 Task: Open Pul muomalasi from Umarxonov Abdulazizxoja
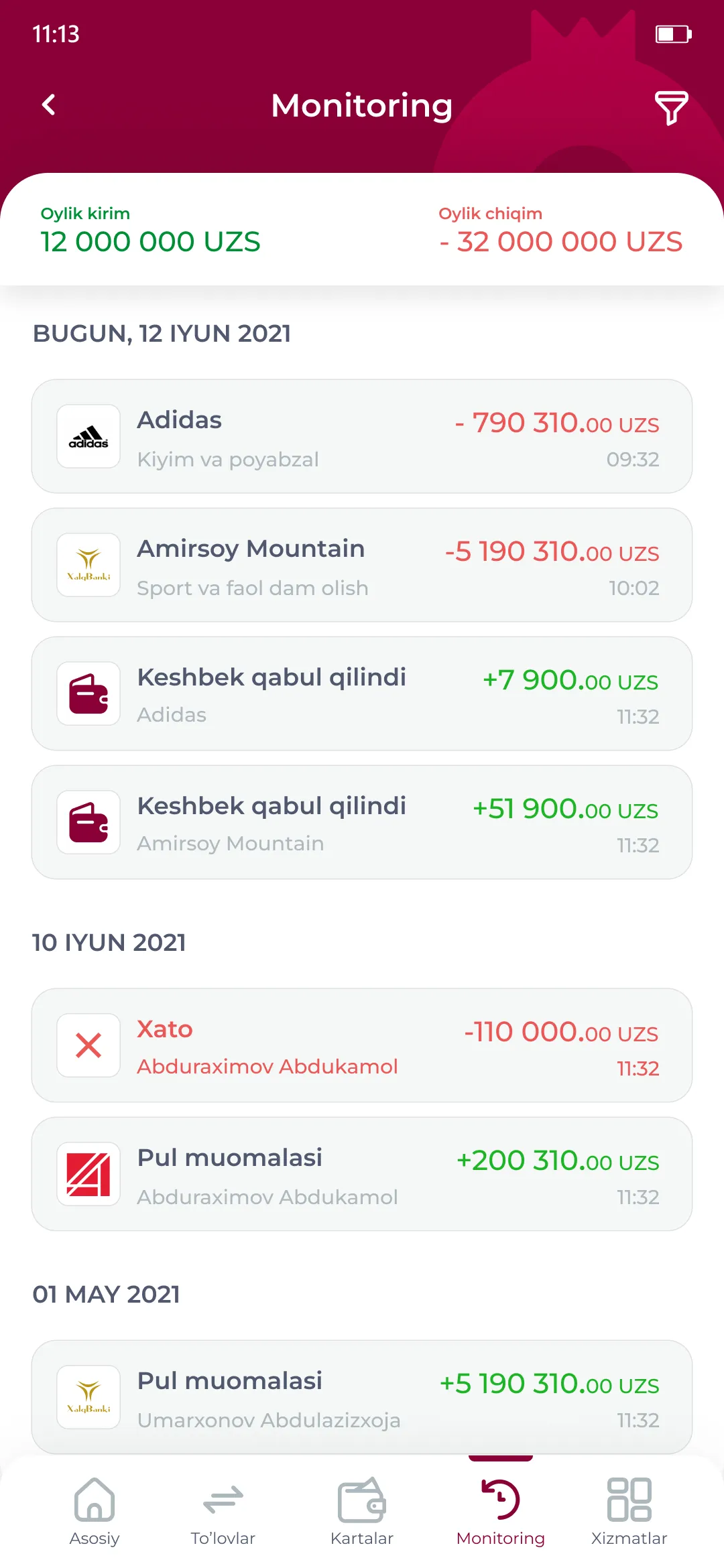tap(362, 1397)
